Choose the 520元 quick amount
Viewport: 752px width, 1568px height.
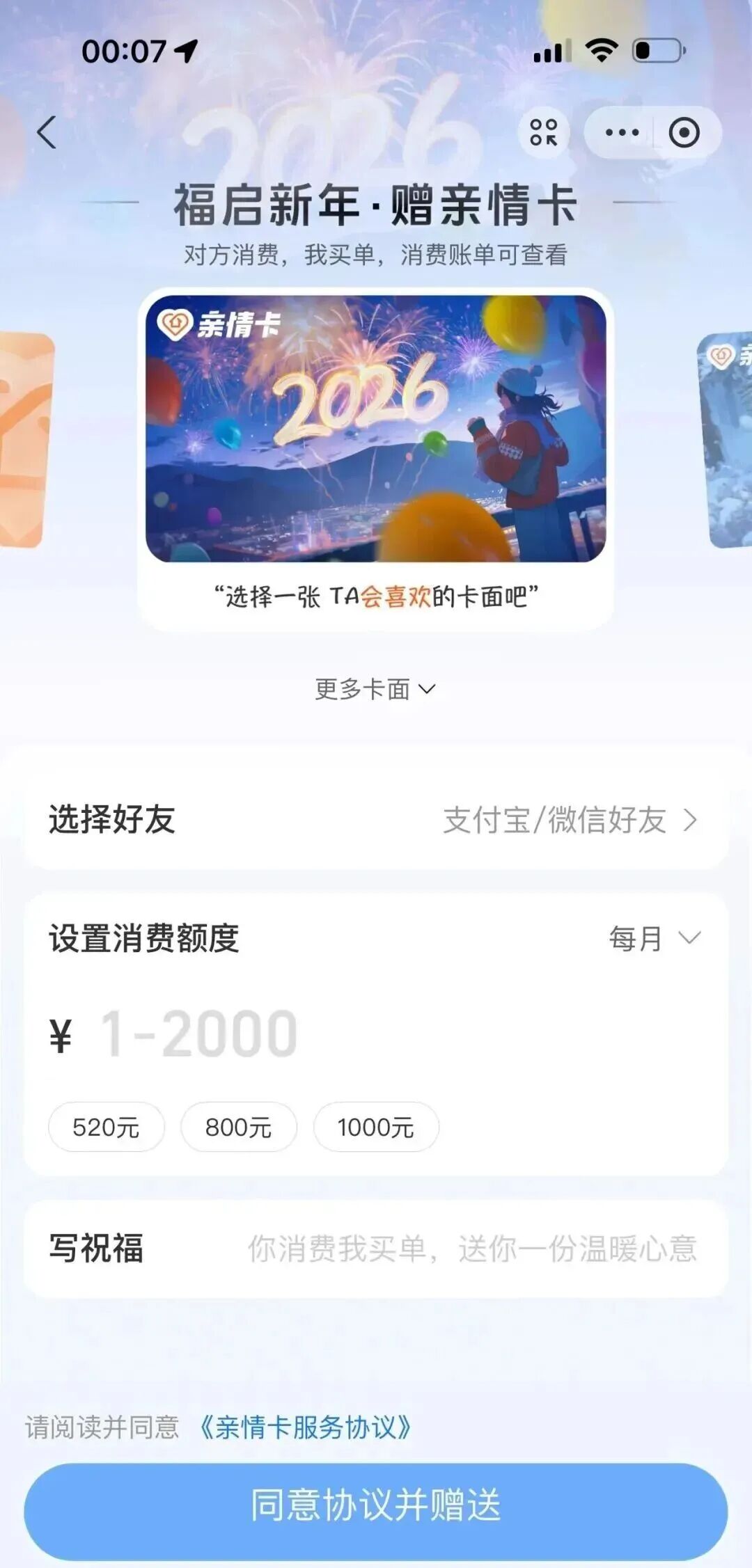point(106,1127)
